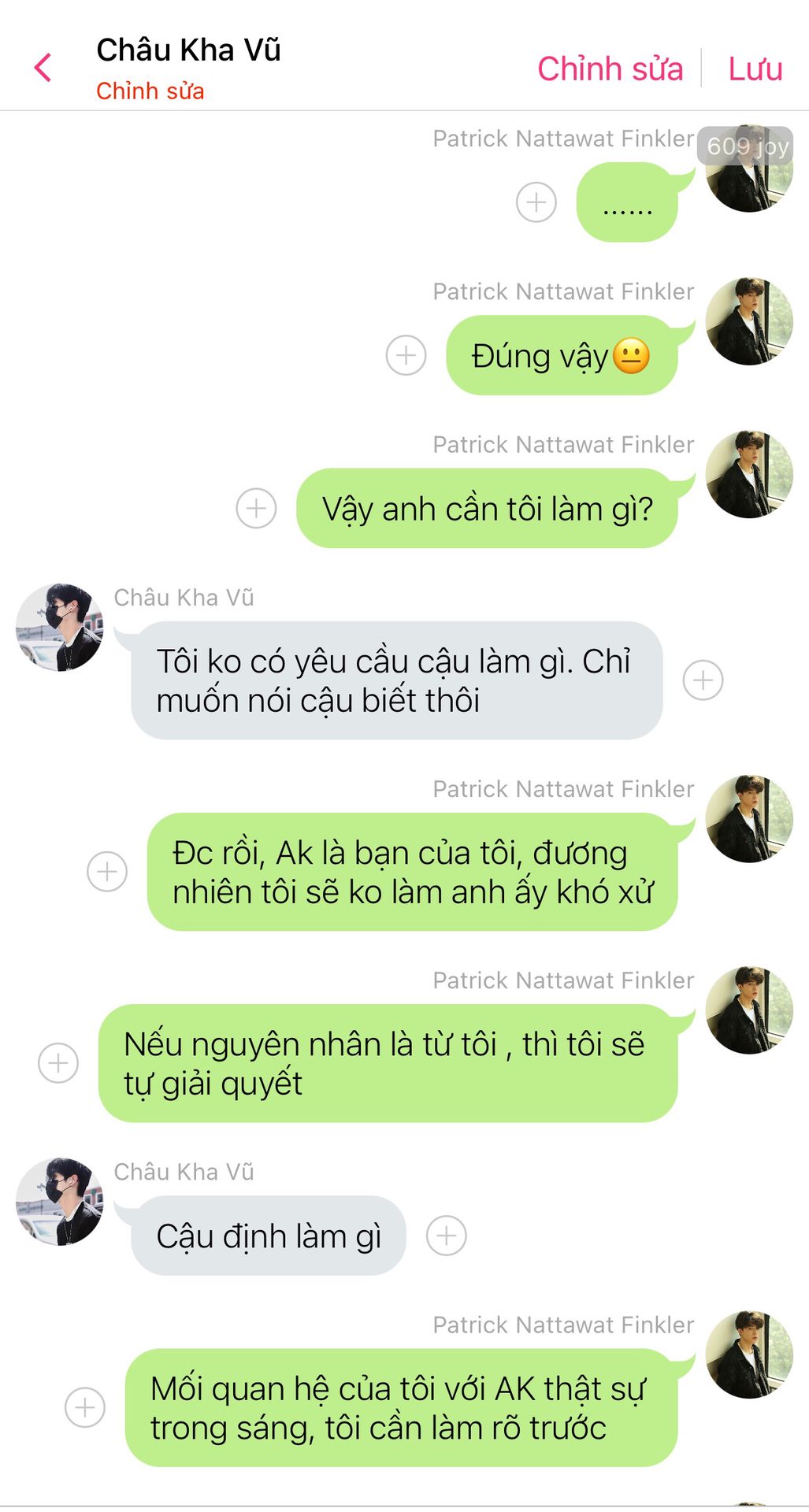This screenshot has width=809, height=1512.
Task: Tap Patrick's avatar next to 'Đúng vậy'
Action: pos(748,321)
